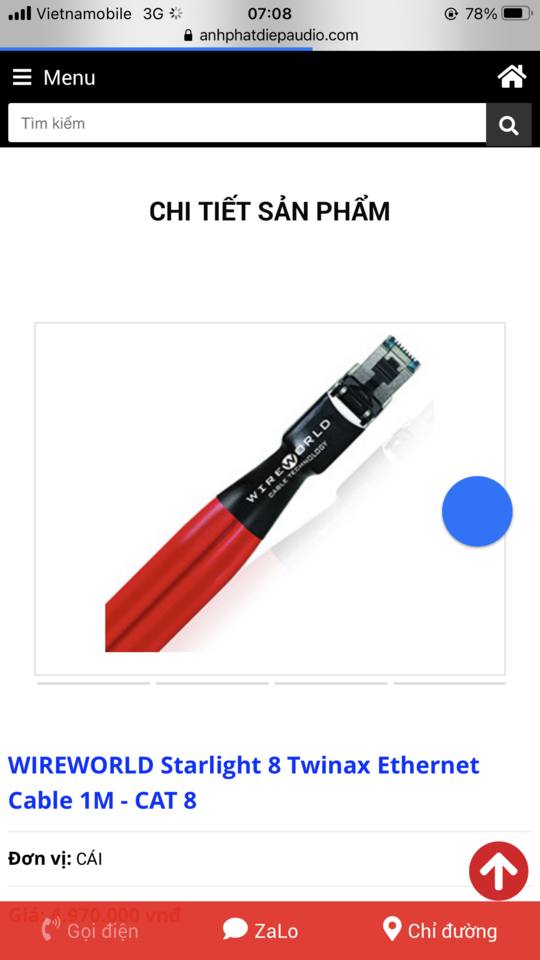
Task: Get directions with Chỉ đường
Action: pos(440,931)
